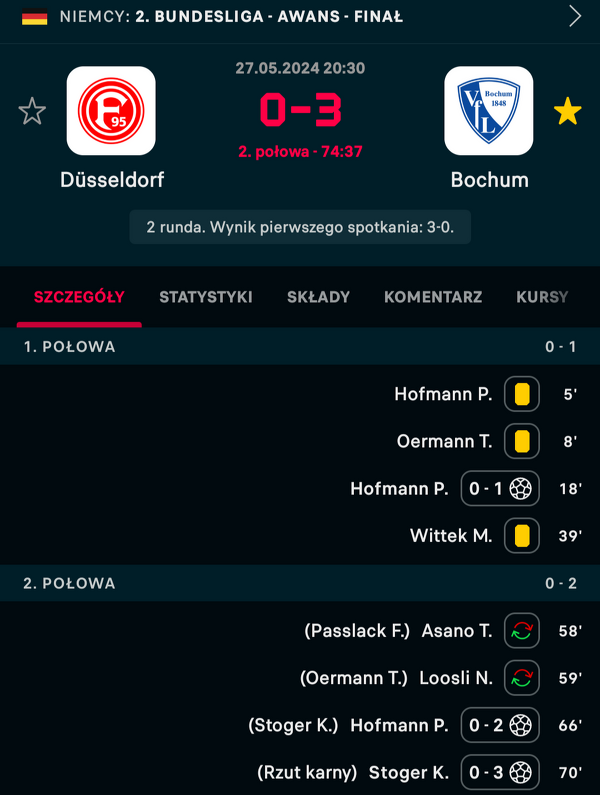This screenshot has height=795, width=600.
Task: Open the Düsseldorf team page via its logo
Action: (x=111, y=111)
